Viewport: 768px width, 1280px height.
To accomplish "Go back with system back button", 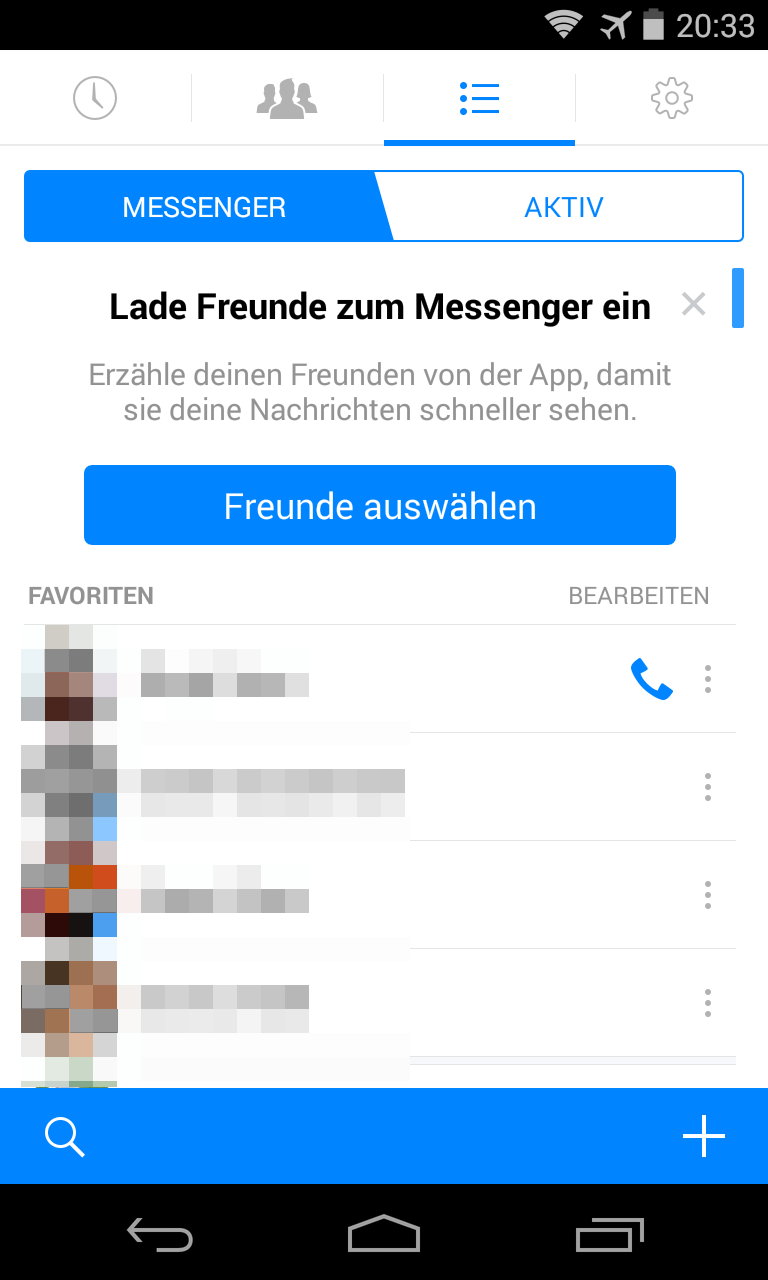I will point(160,1235).
